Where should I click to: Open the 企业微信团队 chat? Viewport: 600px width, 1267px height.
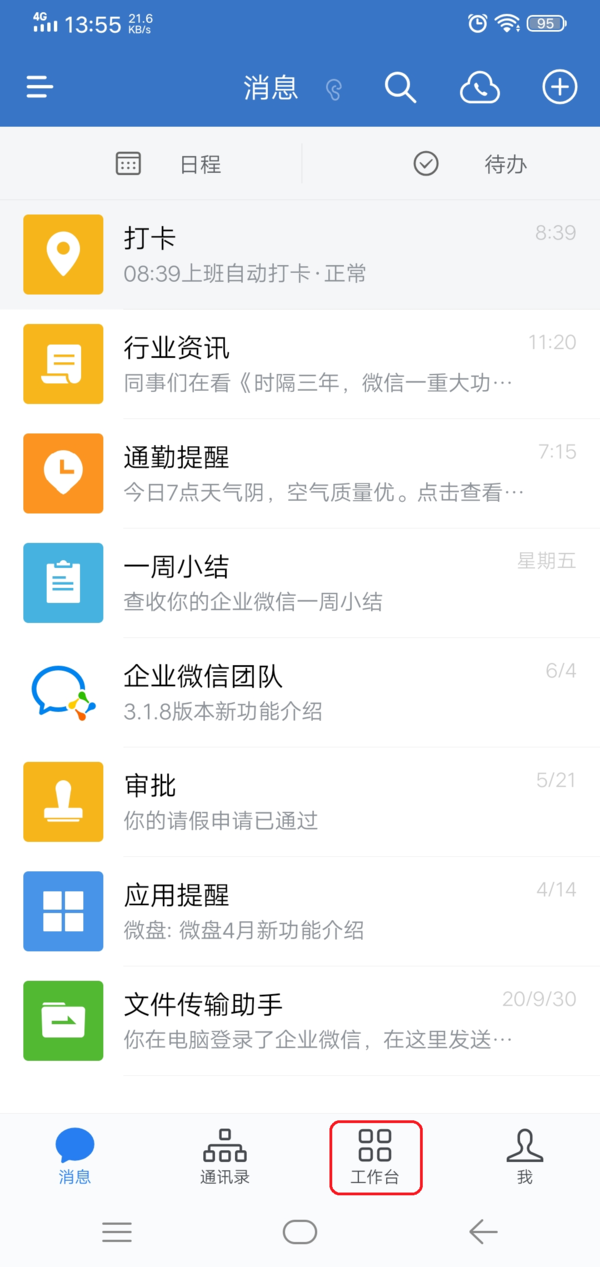coord(300,692)
